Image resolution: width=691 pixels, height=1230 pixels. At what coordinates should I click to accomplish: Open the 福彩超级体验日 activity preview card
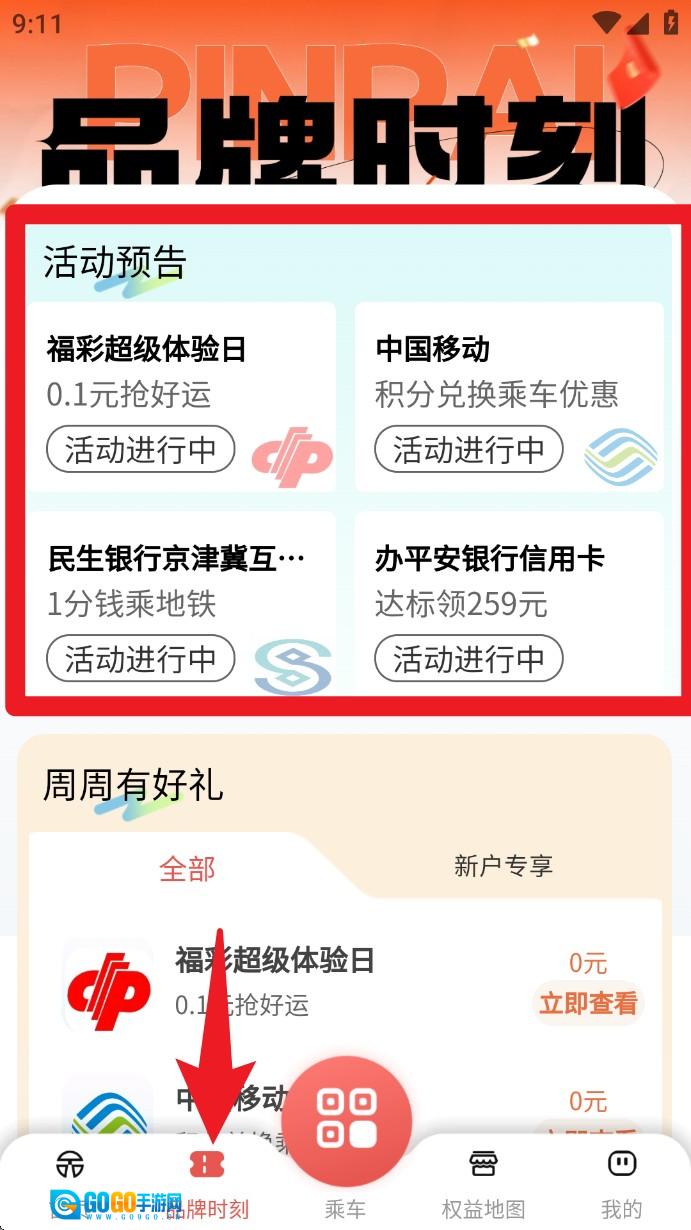click(x=181, y=397)
